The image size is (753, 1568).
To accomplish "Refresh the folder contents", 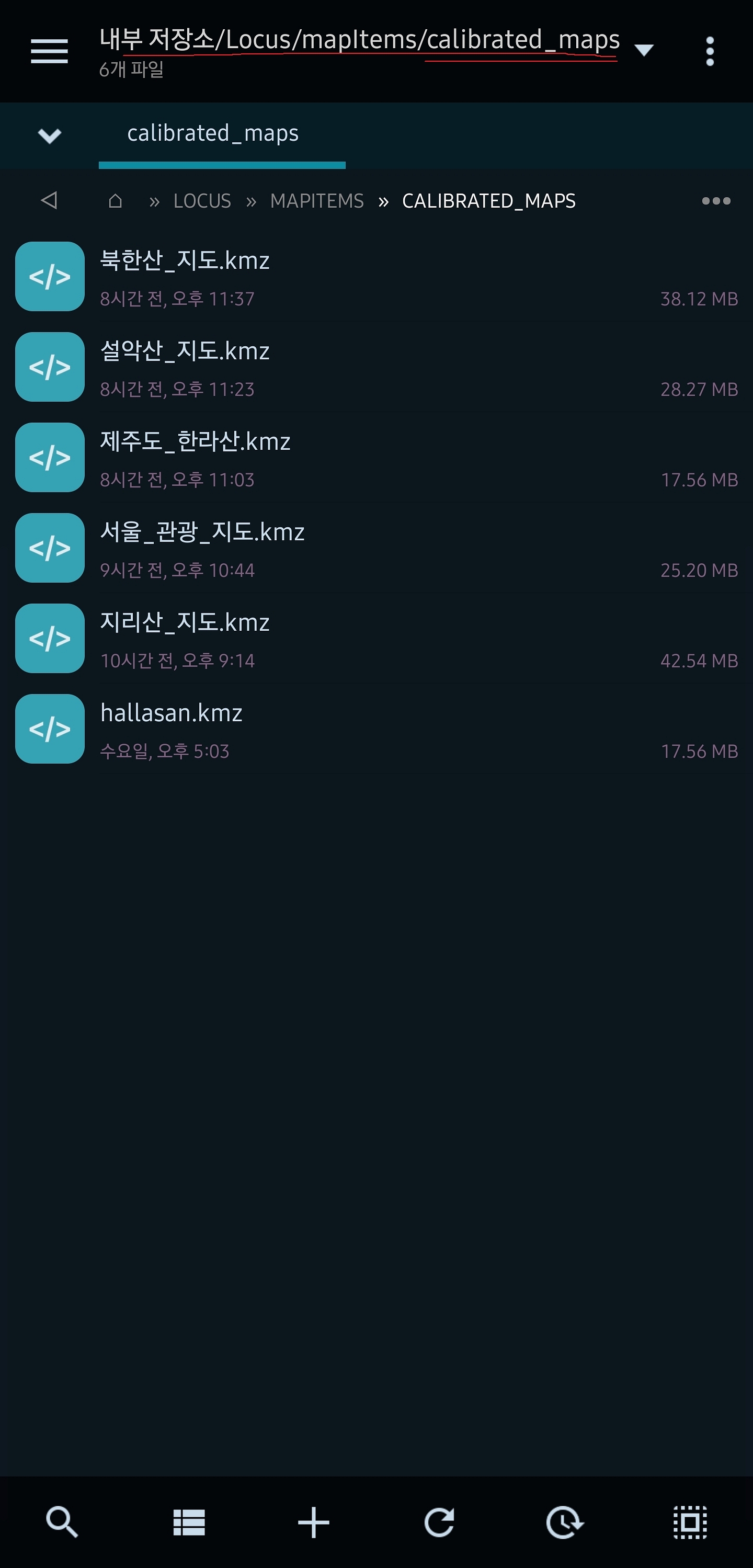I will pos(439,1522).
